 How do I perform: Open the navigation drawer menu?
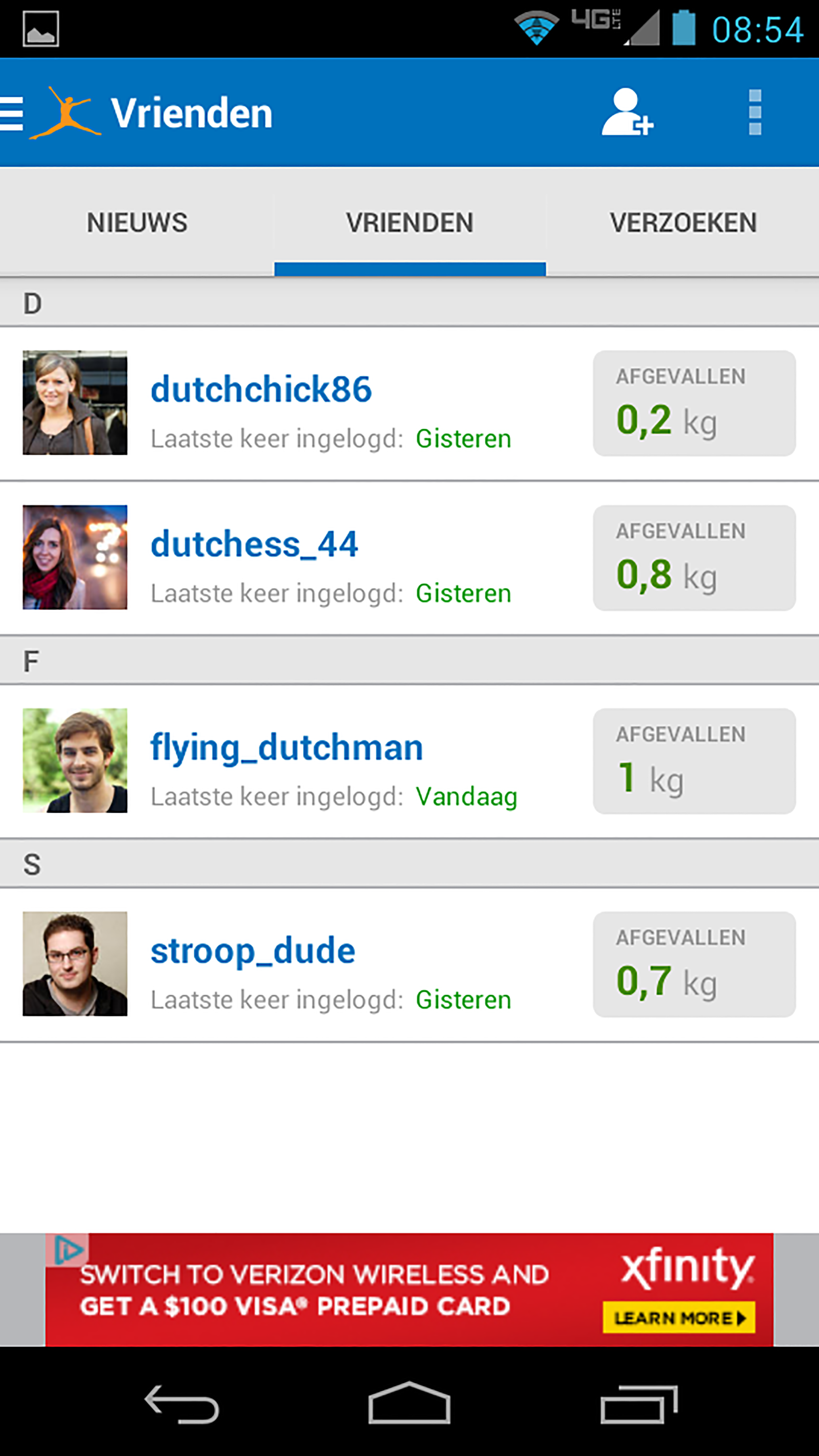point(11,114)
